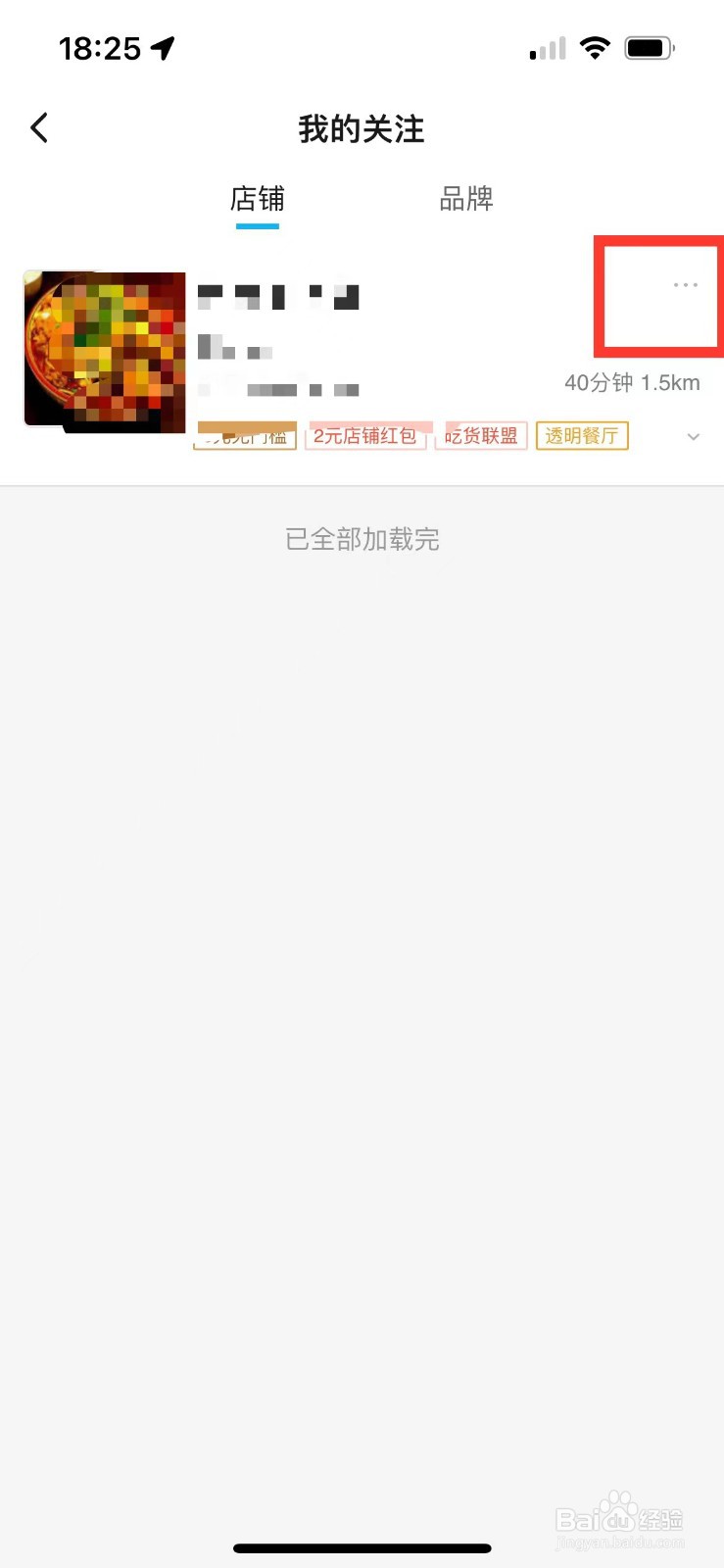The height and width of the screenshot is (1568, 724).
Task: Switch to the 品牌 tab
Action: (x=467, y=200)
